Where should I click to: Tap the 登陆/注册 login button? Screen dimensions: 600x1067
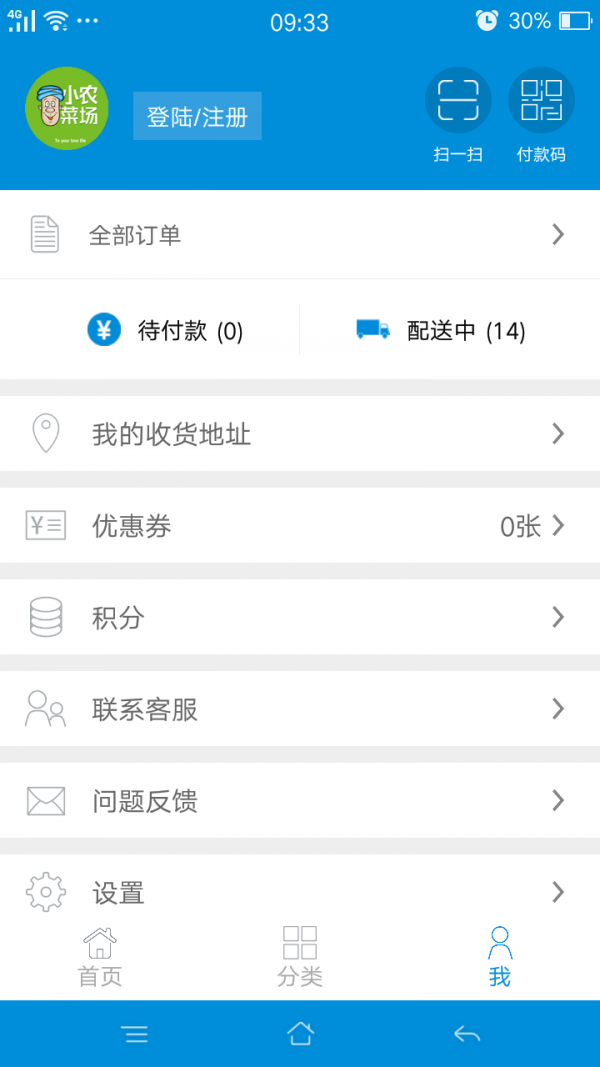pyautogui.click(x=197, y=116)
